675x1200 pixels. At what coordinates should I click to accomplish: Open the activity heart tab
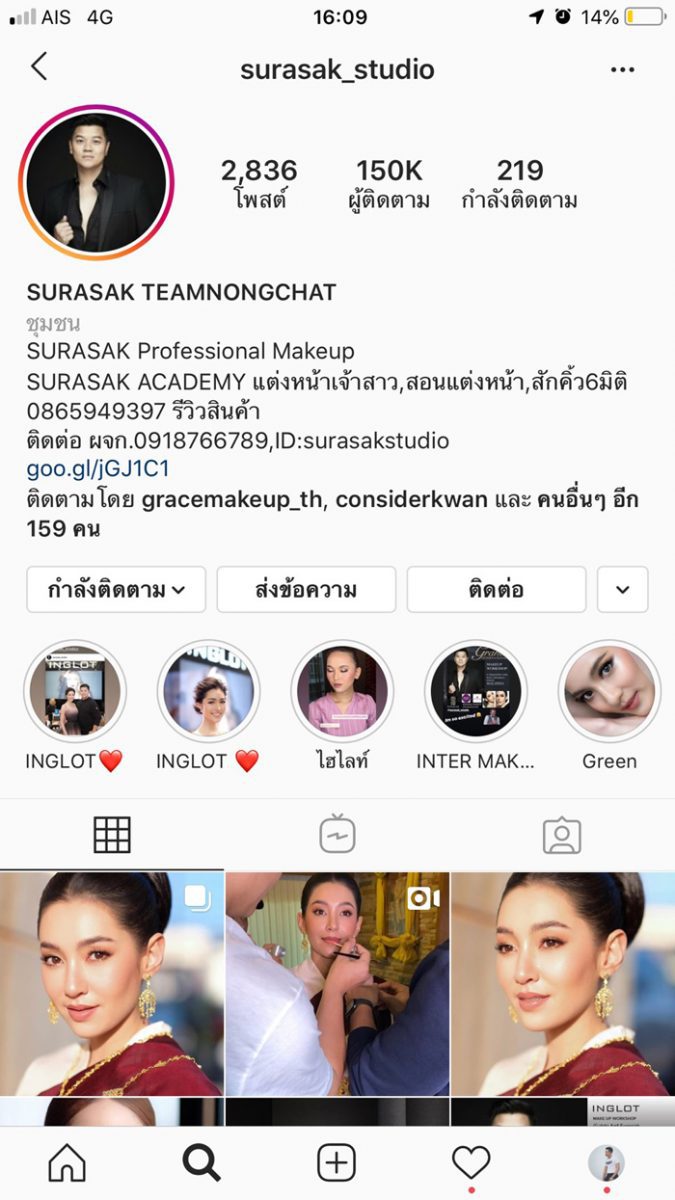click(471, 1163)
